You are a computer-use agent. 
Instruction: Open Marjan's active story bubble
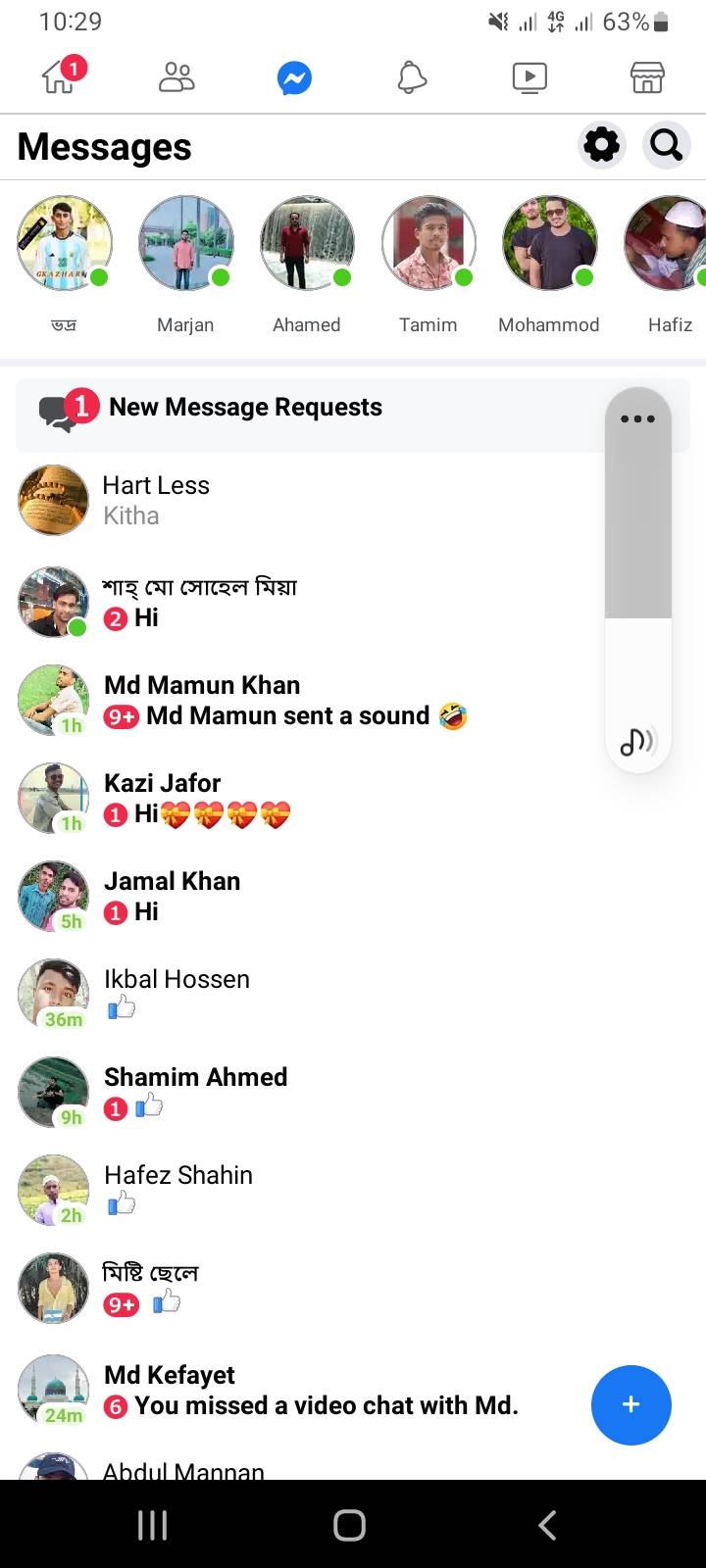point(185,243)
